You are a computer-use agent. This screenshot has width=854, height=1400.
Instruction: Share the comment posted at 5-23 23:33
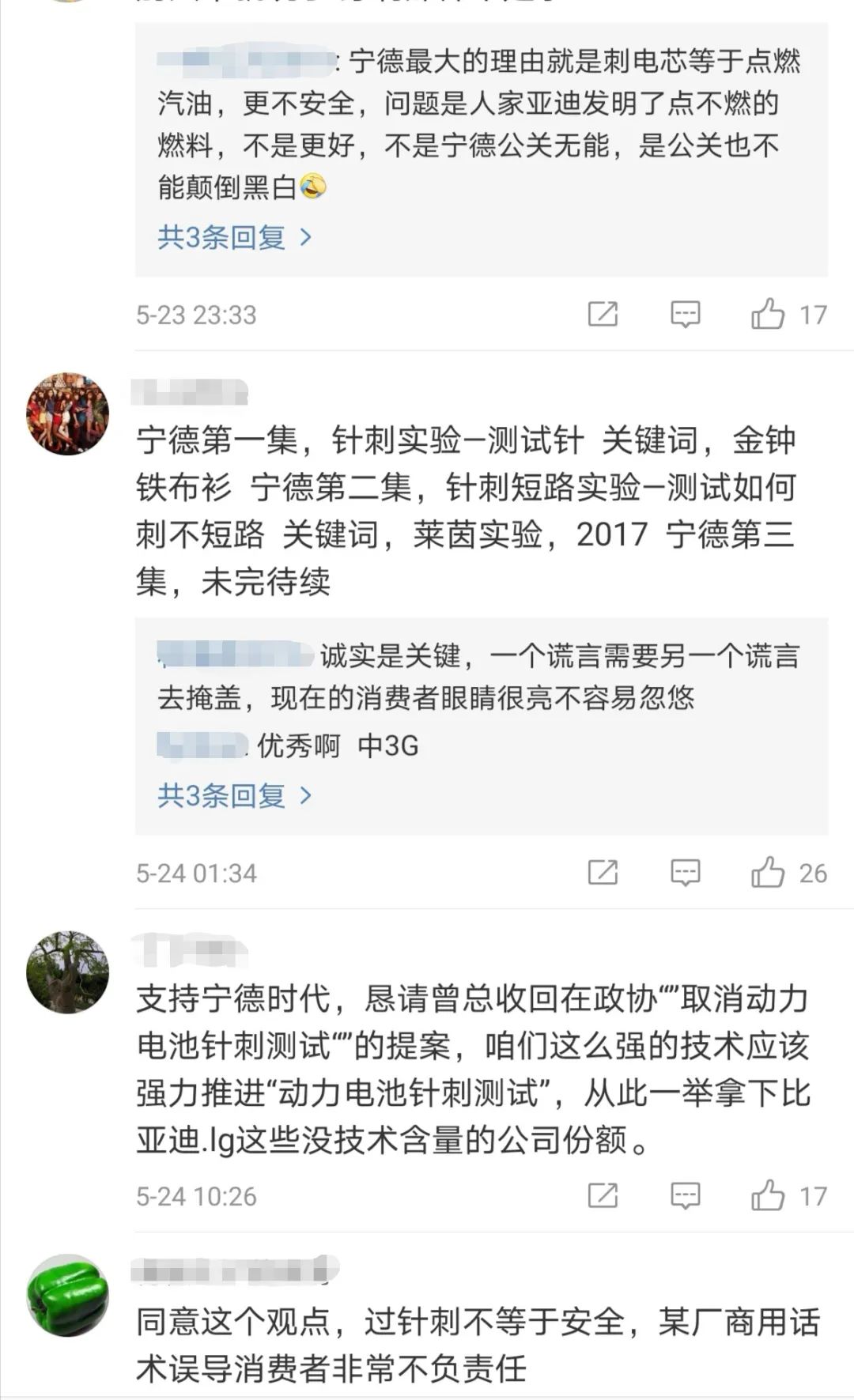pos(603,314)
